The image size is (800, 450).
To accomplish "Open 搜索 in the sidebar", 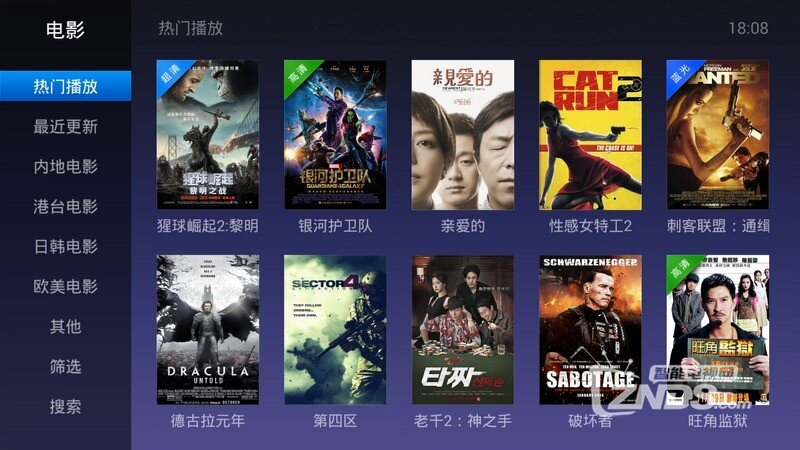I will pyautogui.click(x=65, y=407).
